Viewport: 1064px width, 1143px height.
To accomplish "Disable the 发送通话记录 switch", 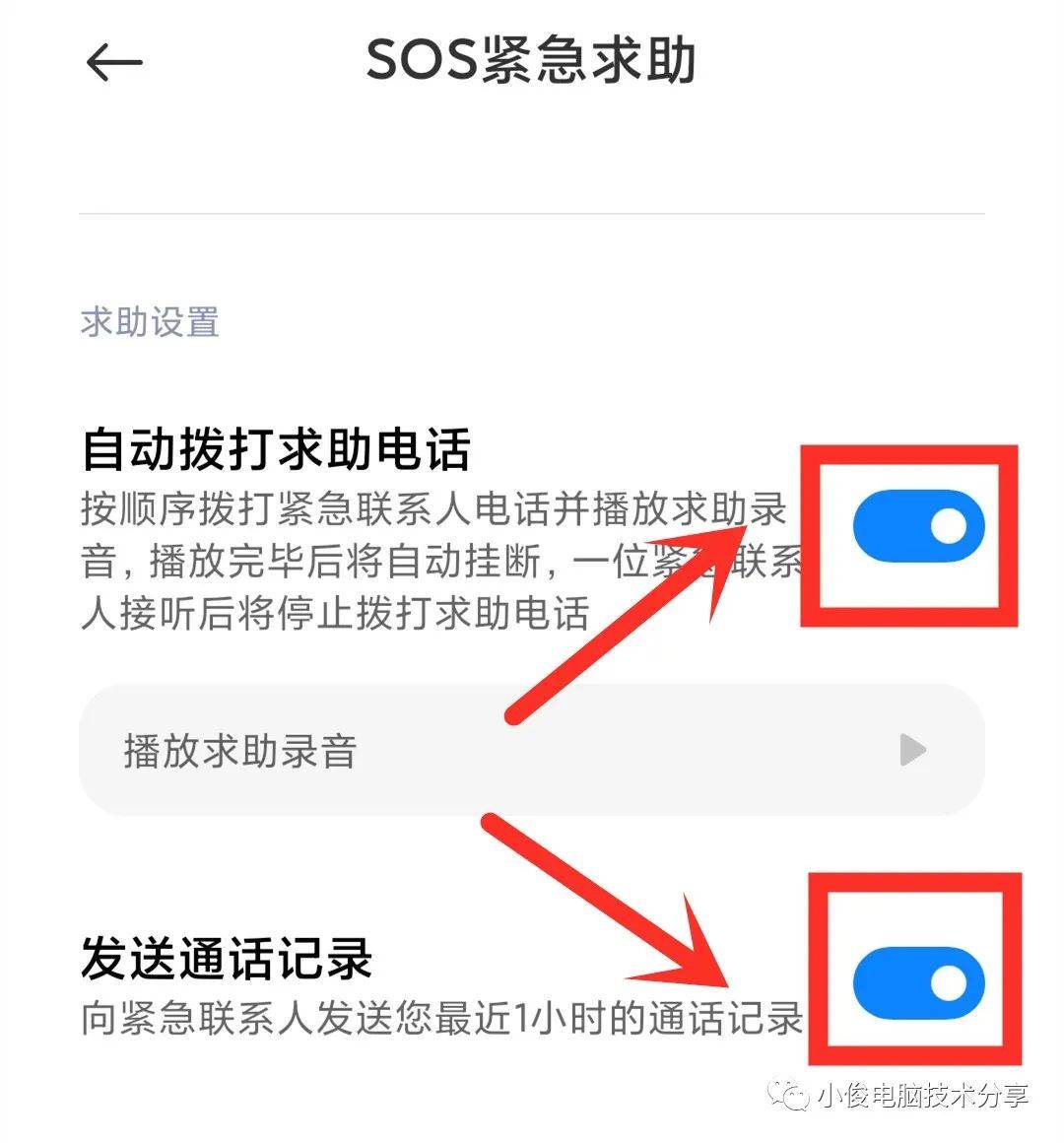I will click(917, 982).
